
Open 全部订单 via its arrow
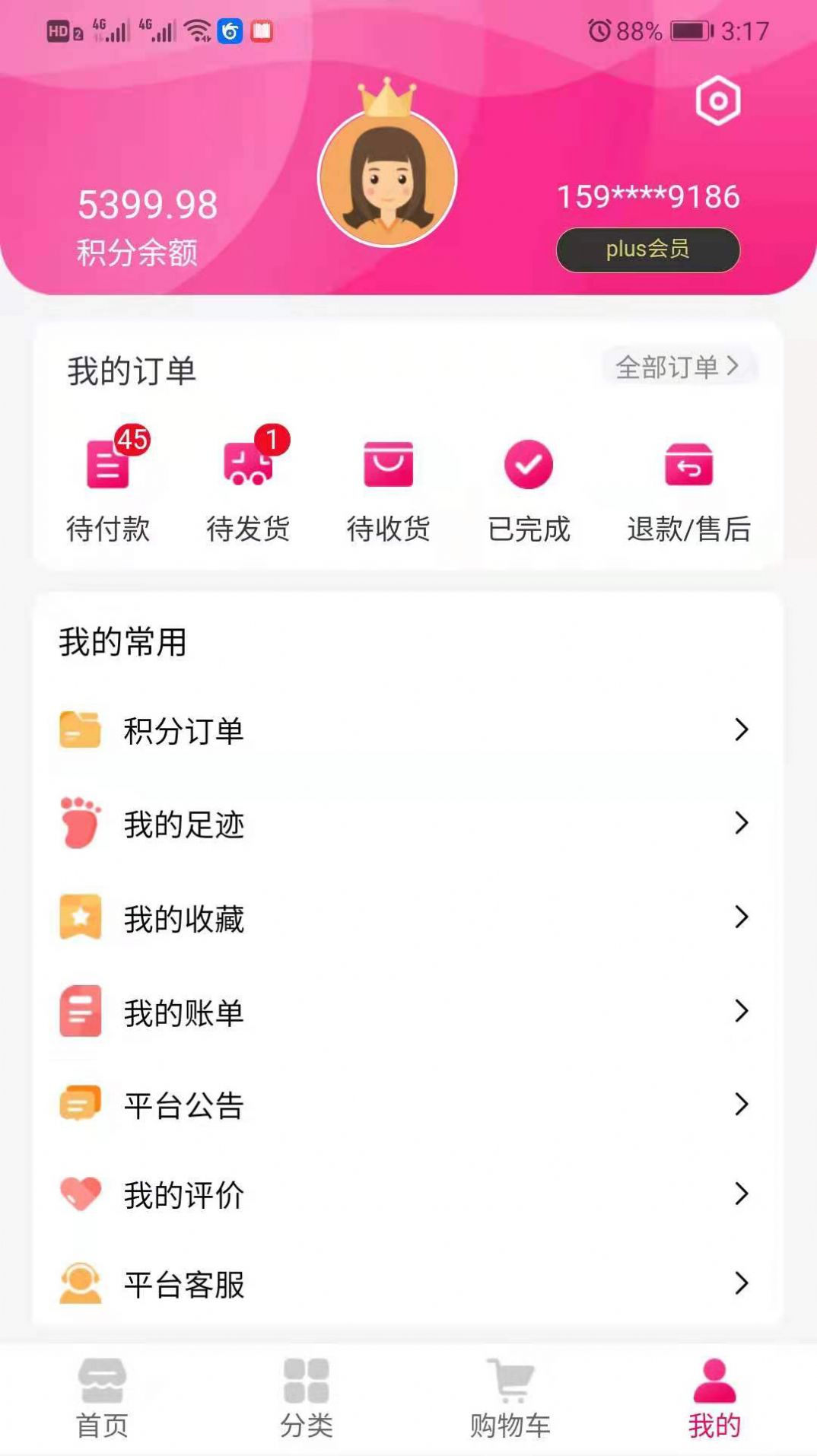coord(734,366)
